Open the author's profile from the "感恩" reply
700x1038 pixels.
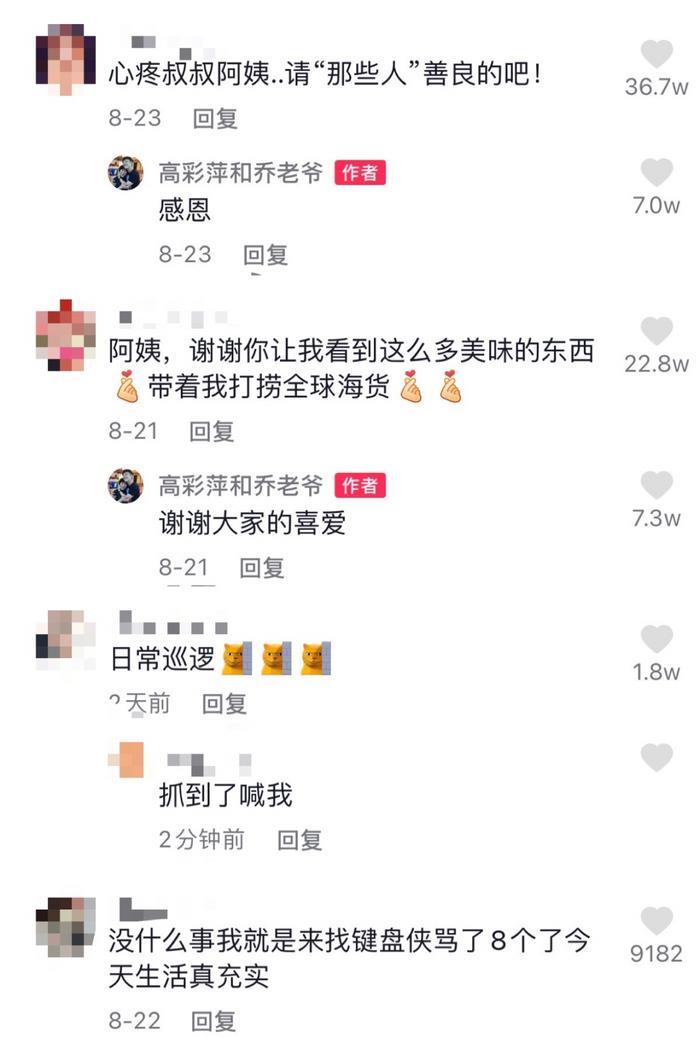tap(126, 173)
